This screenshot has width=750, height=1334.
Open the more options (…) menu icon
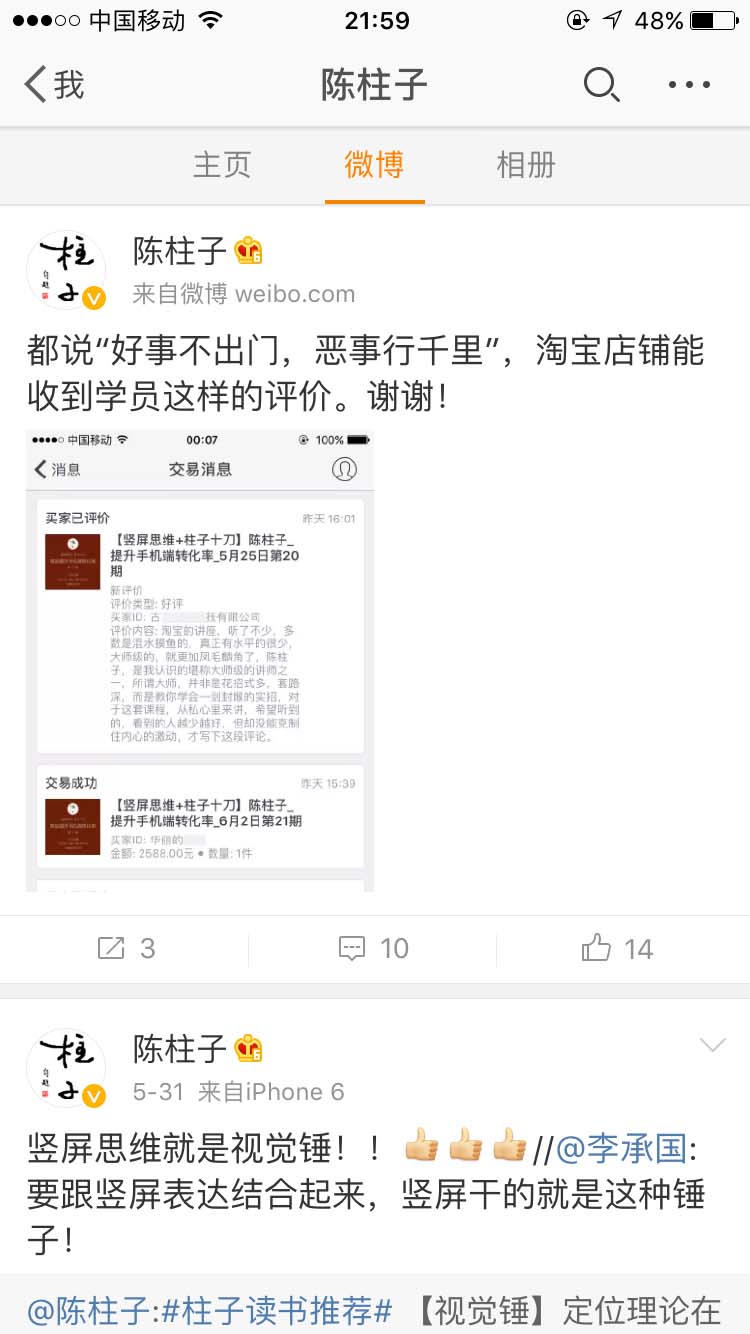688,86
